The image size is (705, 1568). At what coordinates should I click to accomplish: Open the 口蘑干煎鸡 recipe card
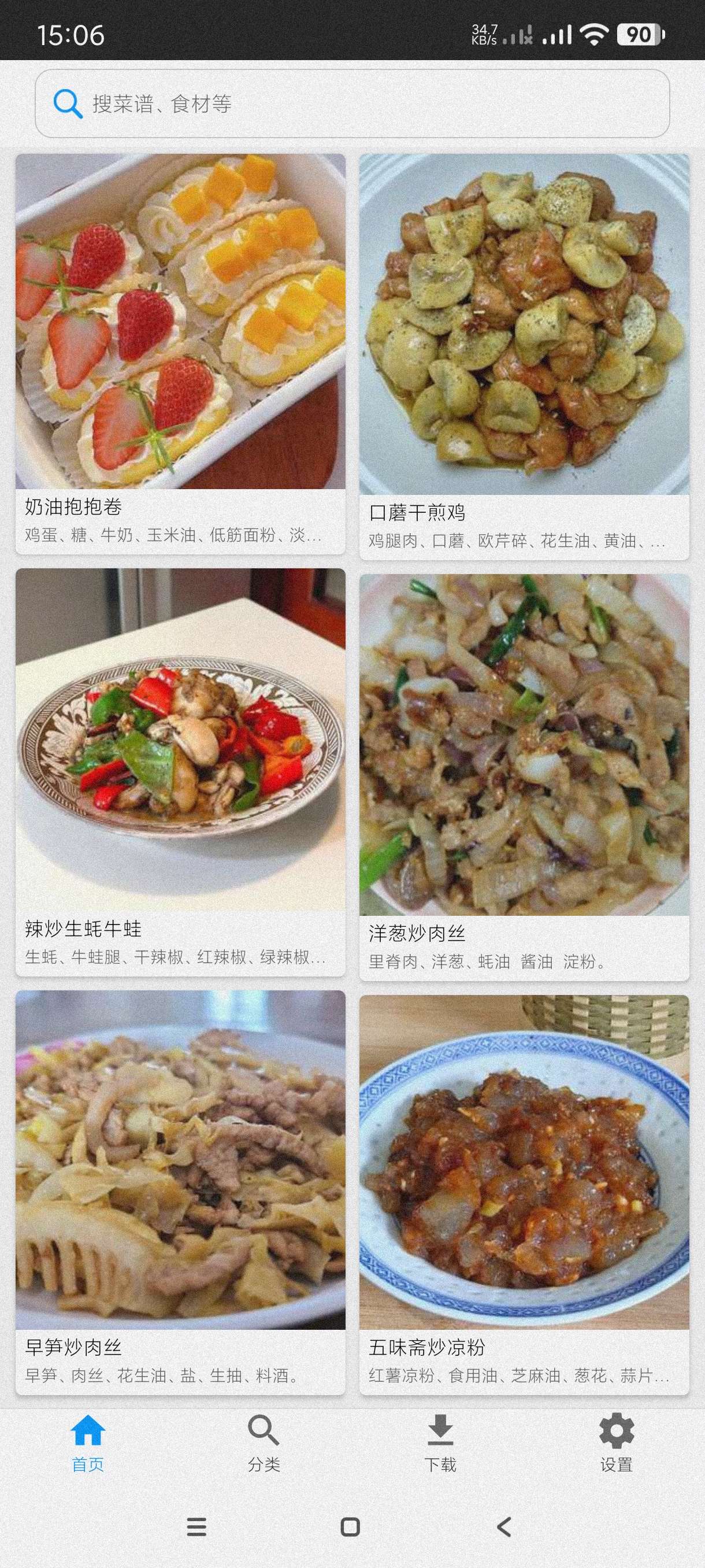pos(524,356)
